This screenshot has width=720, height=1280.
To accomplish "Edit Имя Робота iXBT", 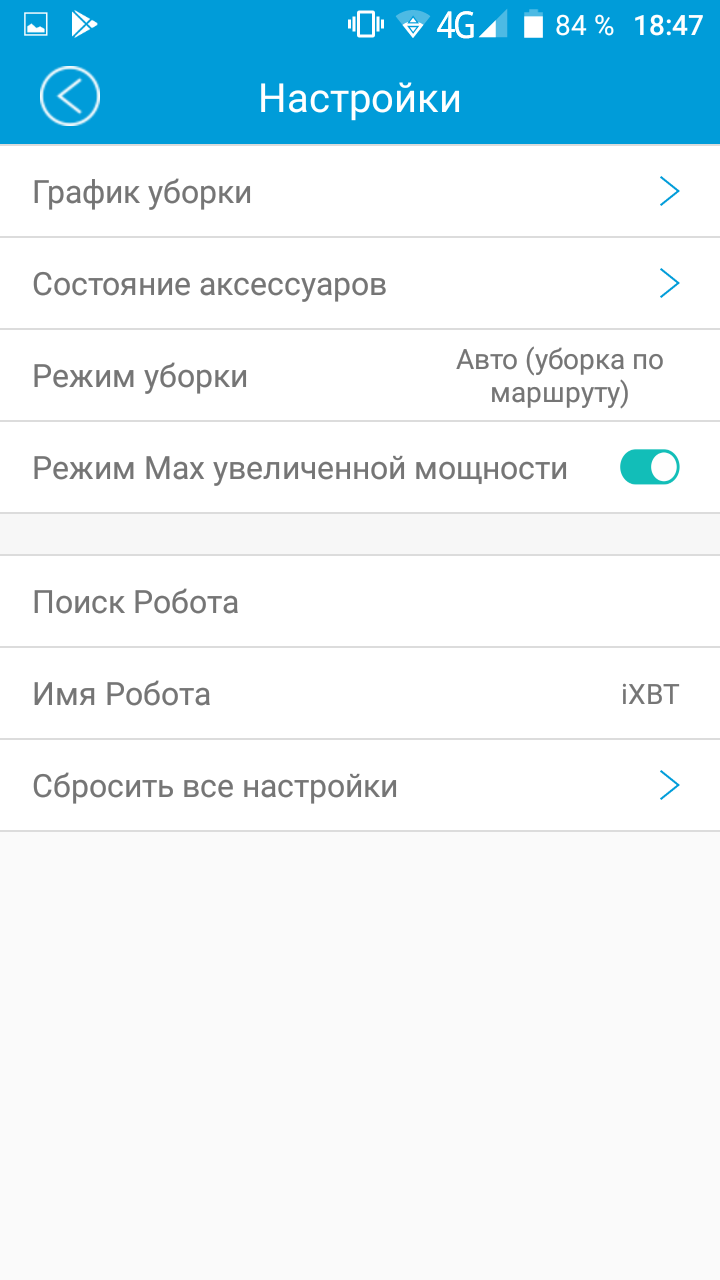I will pos(360,694).
